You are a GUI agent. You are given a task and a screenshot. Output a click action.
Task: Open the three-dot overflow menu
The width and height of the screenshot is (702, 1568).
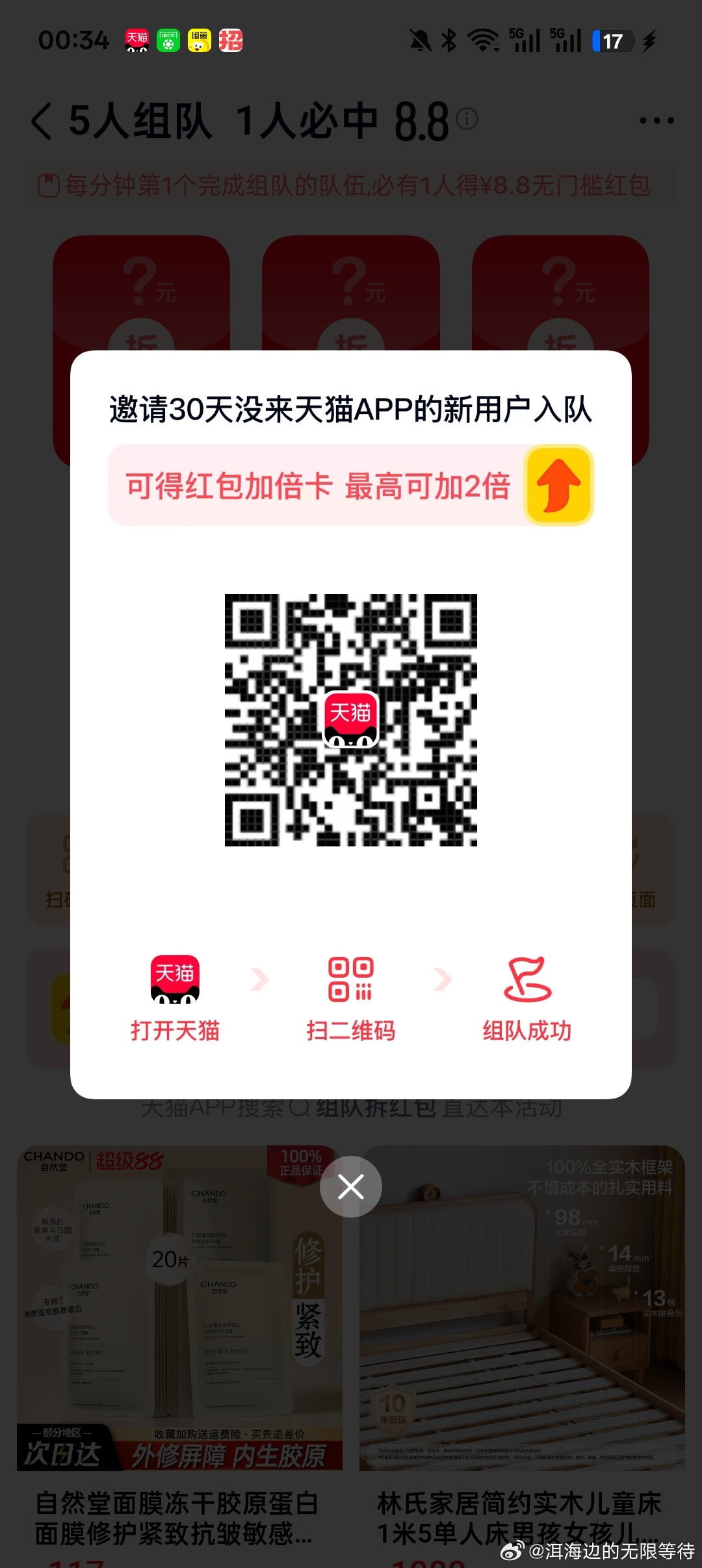click(x=656, y=120)
